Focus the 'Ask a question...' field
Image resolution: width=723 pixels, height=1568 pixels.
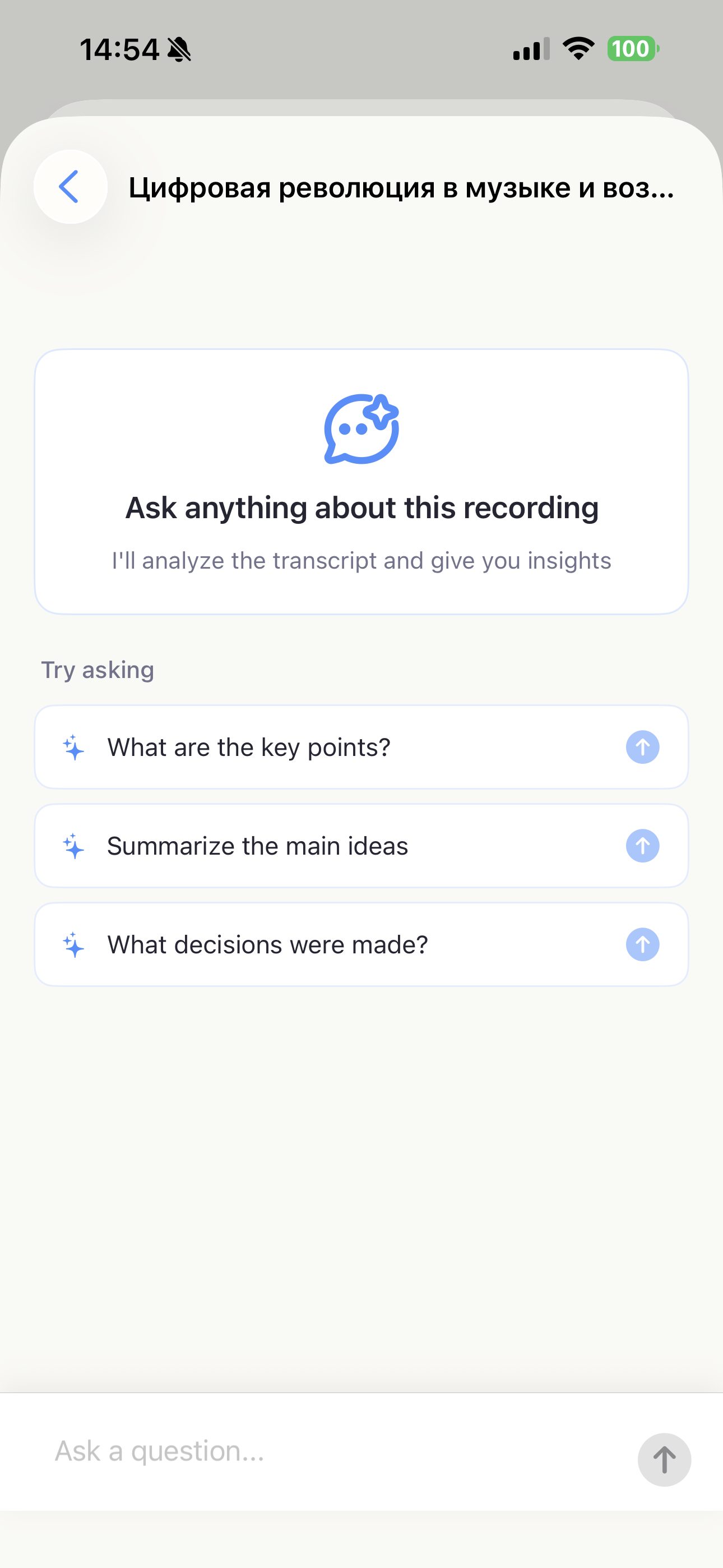(x=328, y=1451)
